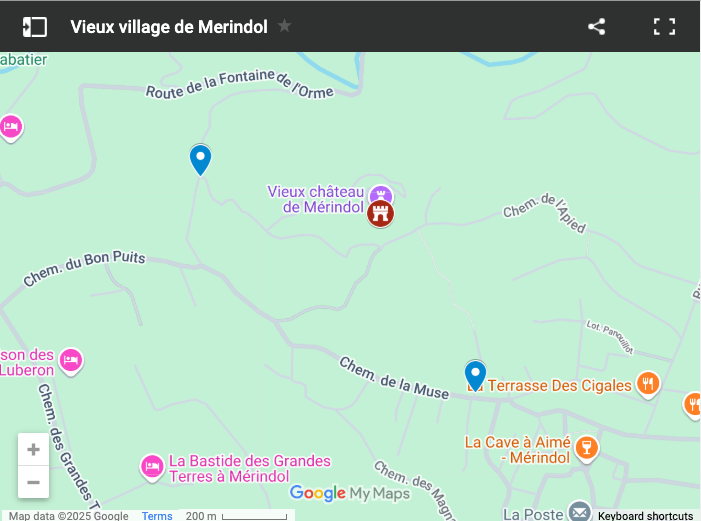Zoom in on the map
Viewport: 701px width, 521px height.
33,450
